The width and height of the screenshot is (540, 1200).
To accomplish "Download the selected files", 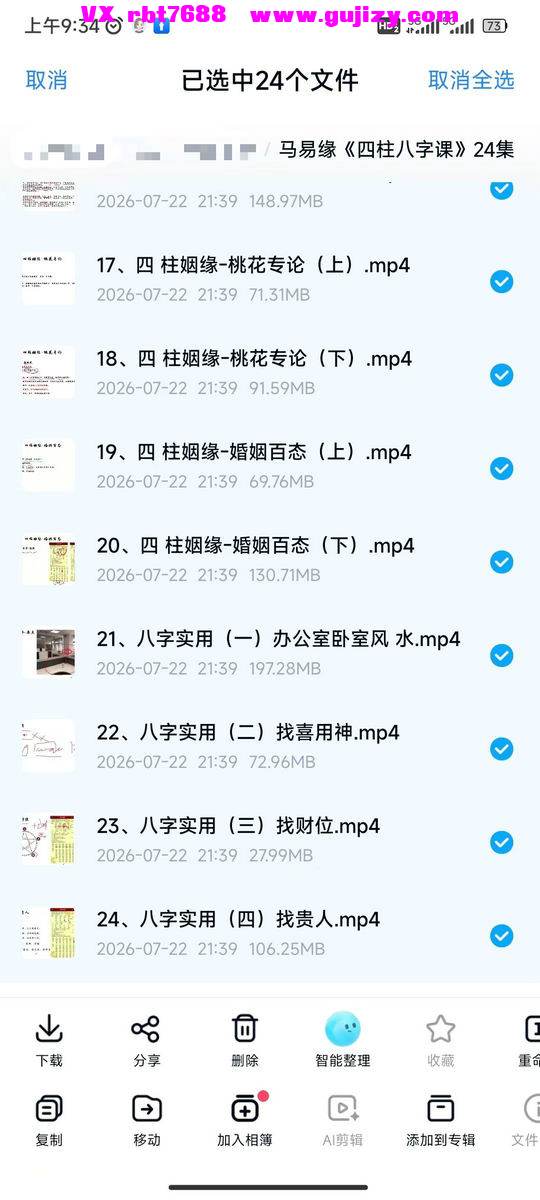I will [x=49, y=1040].
